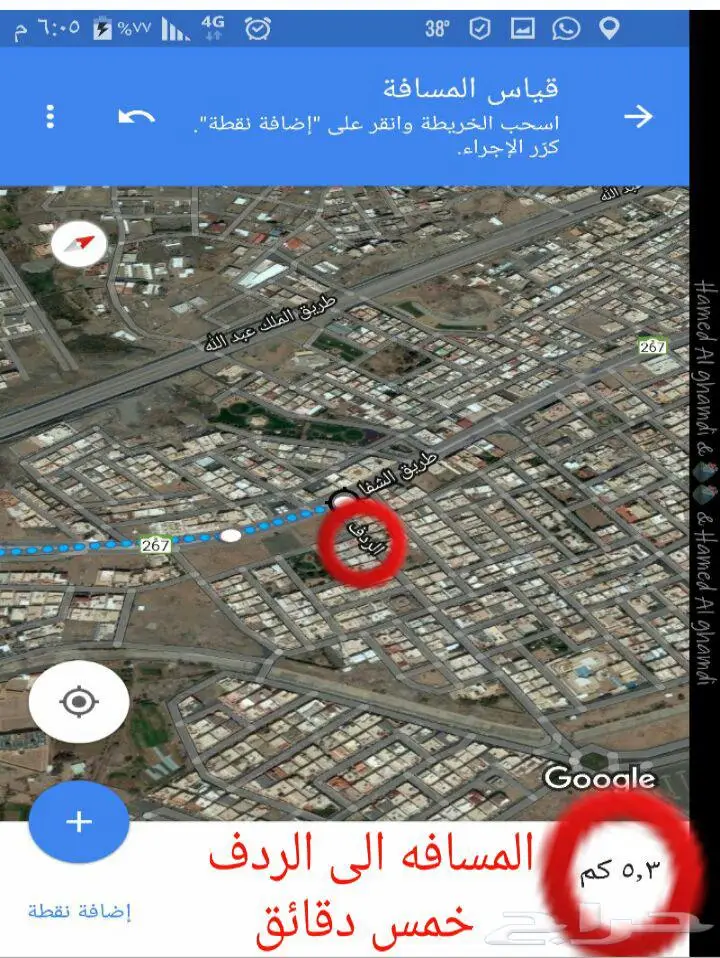Open the three-dot overflow menu
This screenshot has width=720, height=958.
pos(50,117)
